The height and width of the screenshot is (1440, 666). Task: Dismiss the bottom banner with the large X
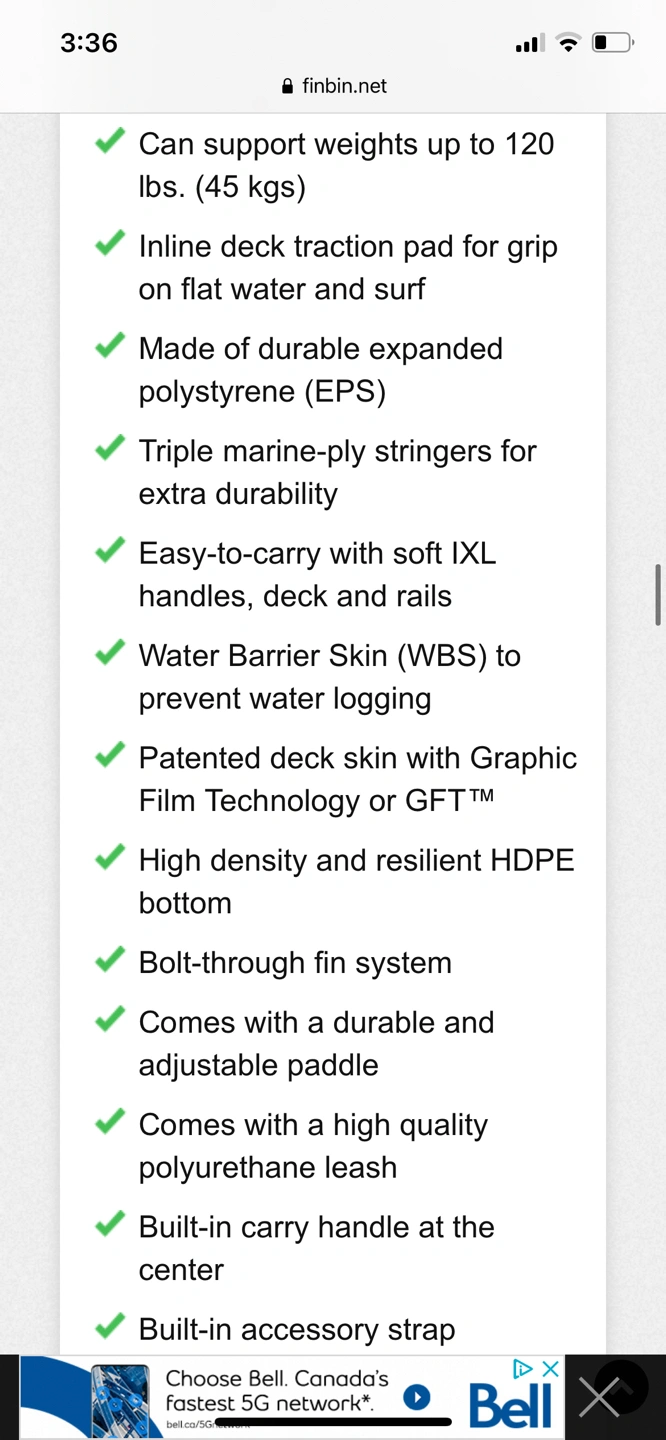point(599,1397)
